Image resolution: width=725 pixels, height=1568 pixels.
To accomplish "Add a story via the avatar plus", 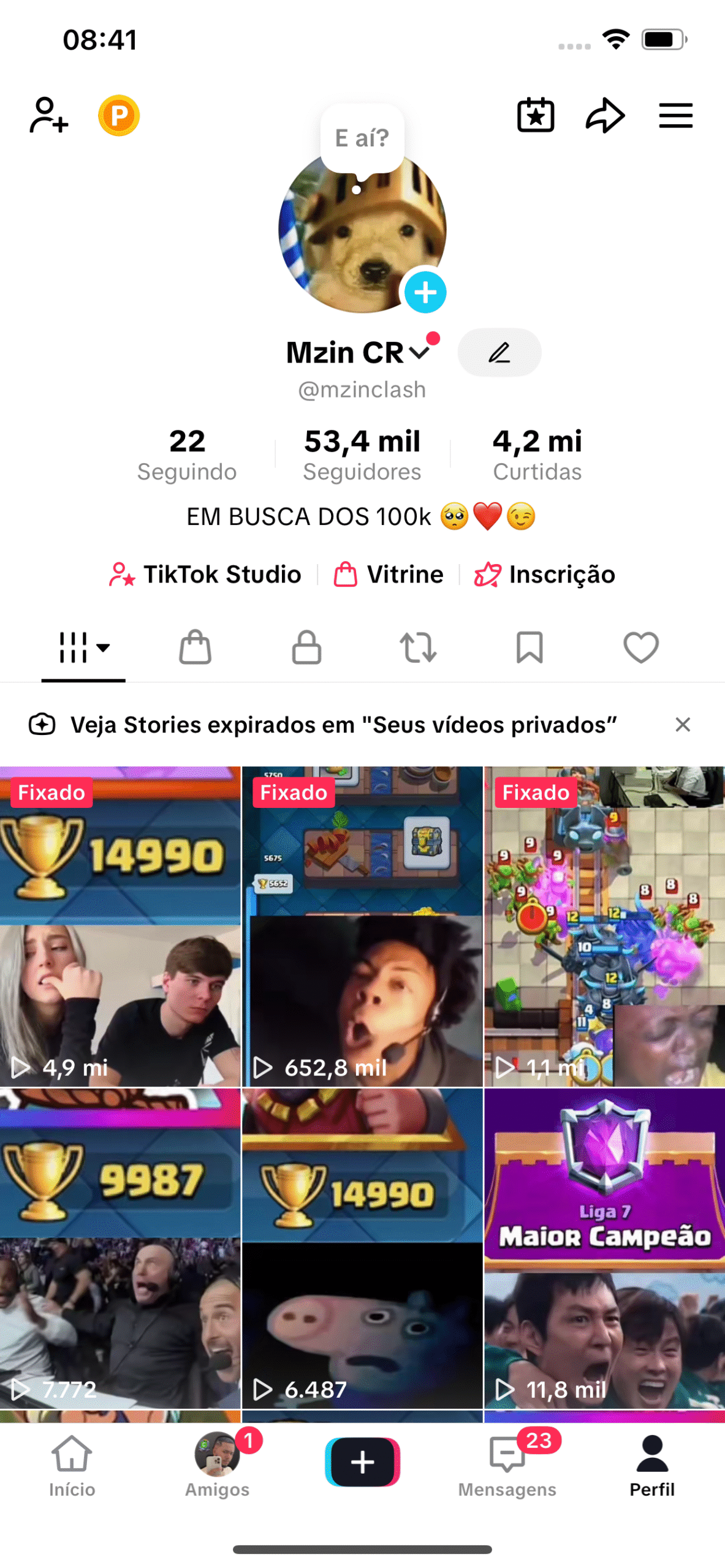I will pos(425,292).
